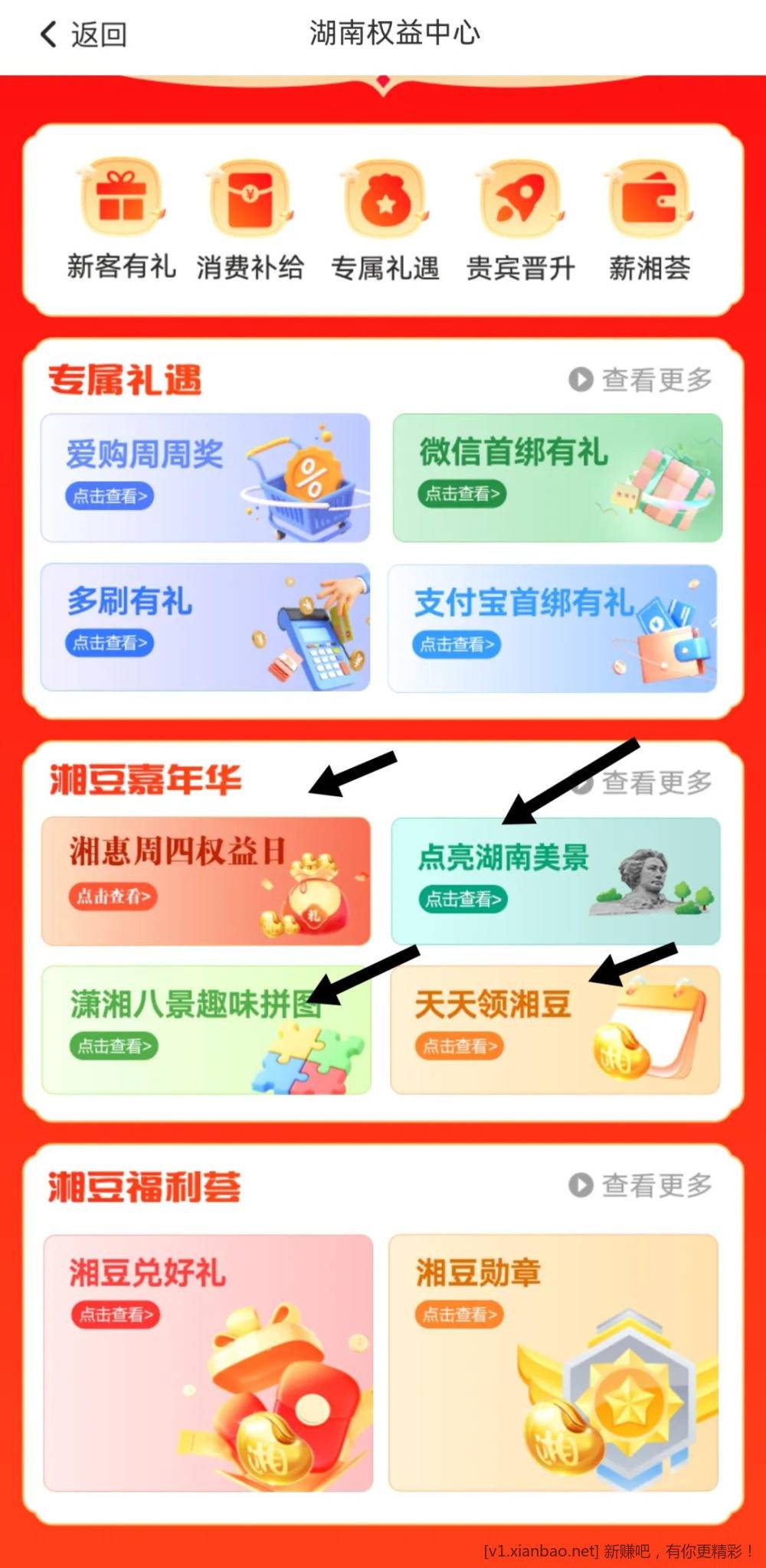
Task: Tap 查看更多 in 湘豆福利荟 section
Action: [641, 1185]
